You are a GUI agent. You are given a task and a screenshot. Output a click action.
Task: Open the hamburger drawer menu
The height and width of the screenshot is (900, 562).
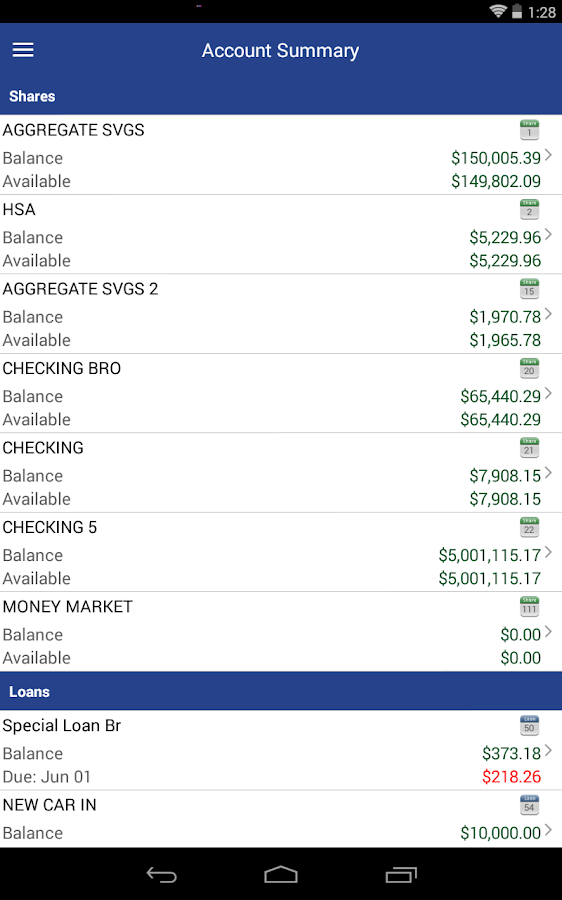[x=23, y=50]
